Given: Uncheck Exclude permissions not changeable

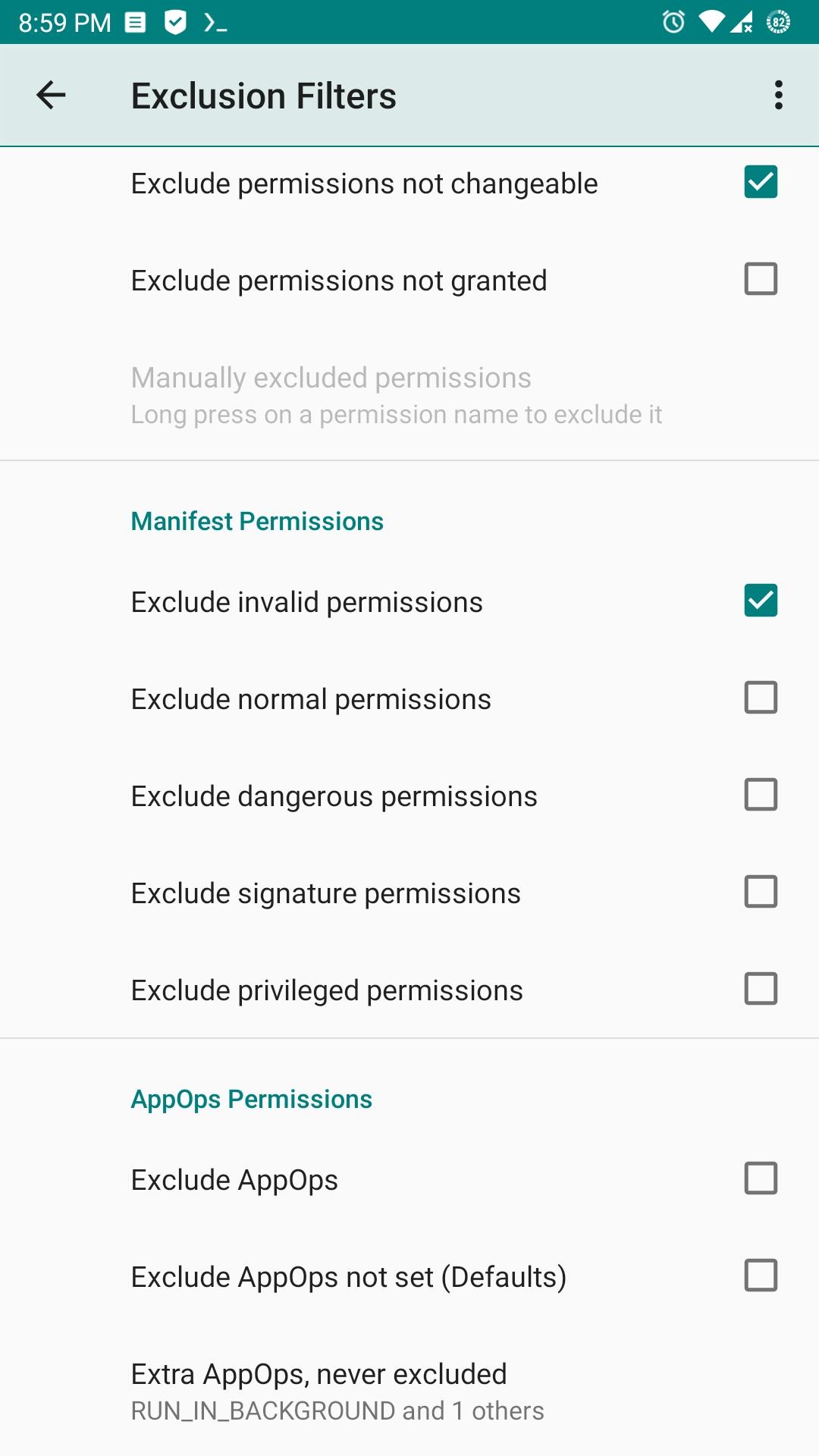Looking at the screenshot, I should [x=761, y=182].
